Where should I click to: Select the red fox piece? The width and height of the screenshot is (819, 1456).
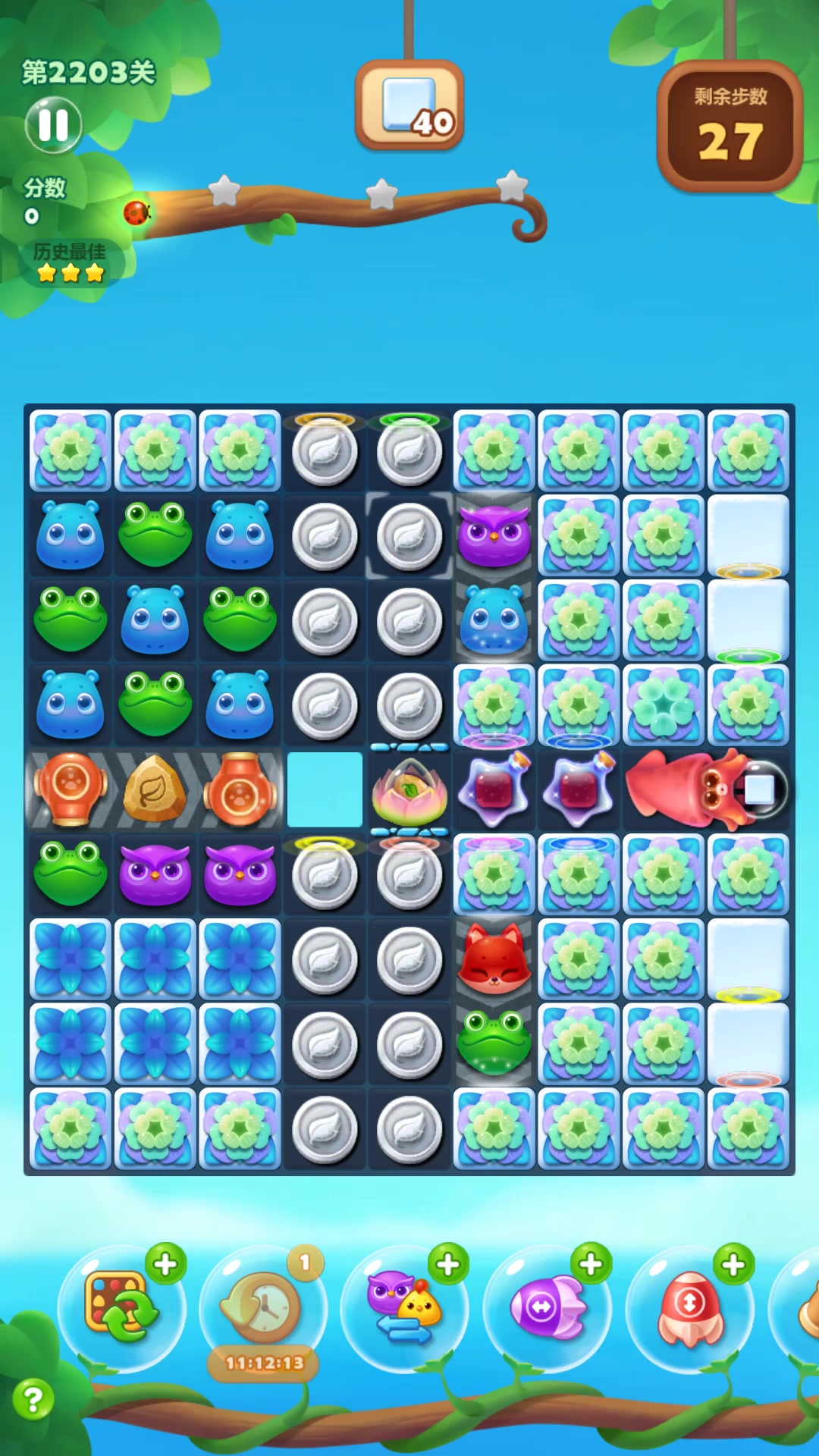coord(494,959)
